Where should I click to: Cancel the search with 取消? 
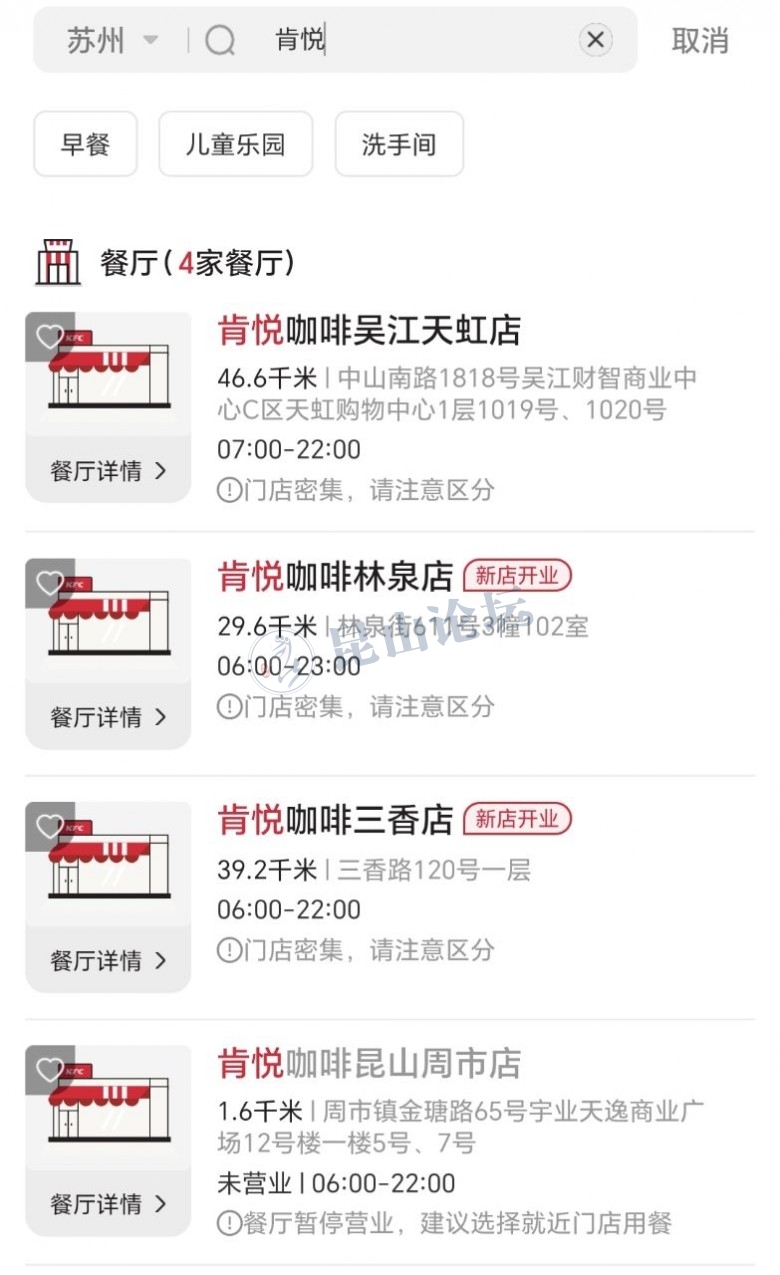click(x=700, y=41)
